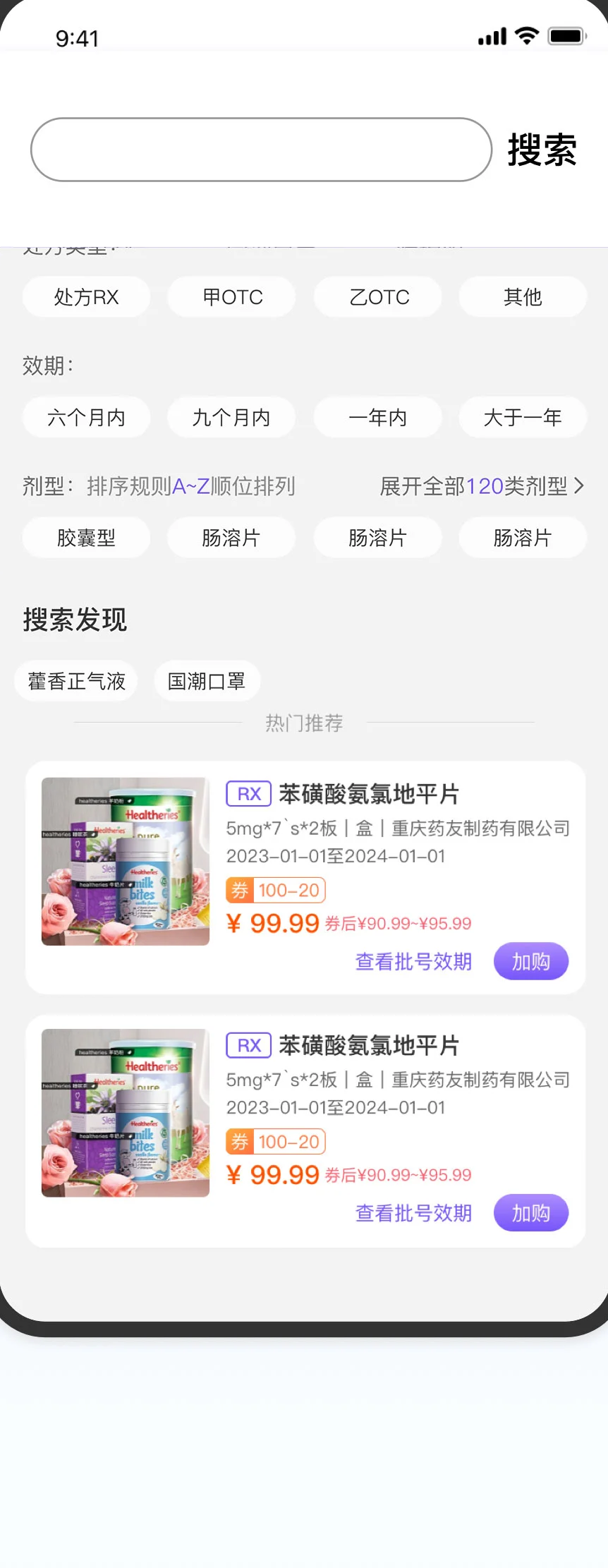Tap the 搜索 search button

(541, 149)
